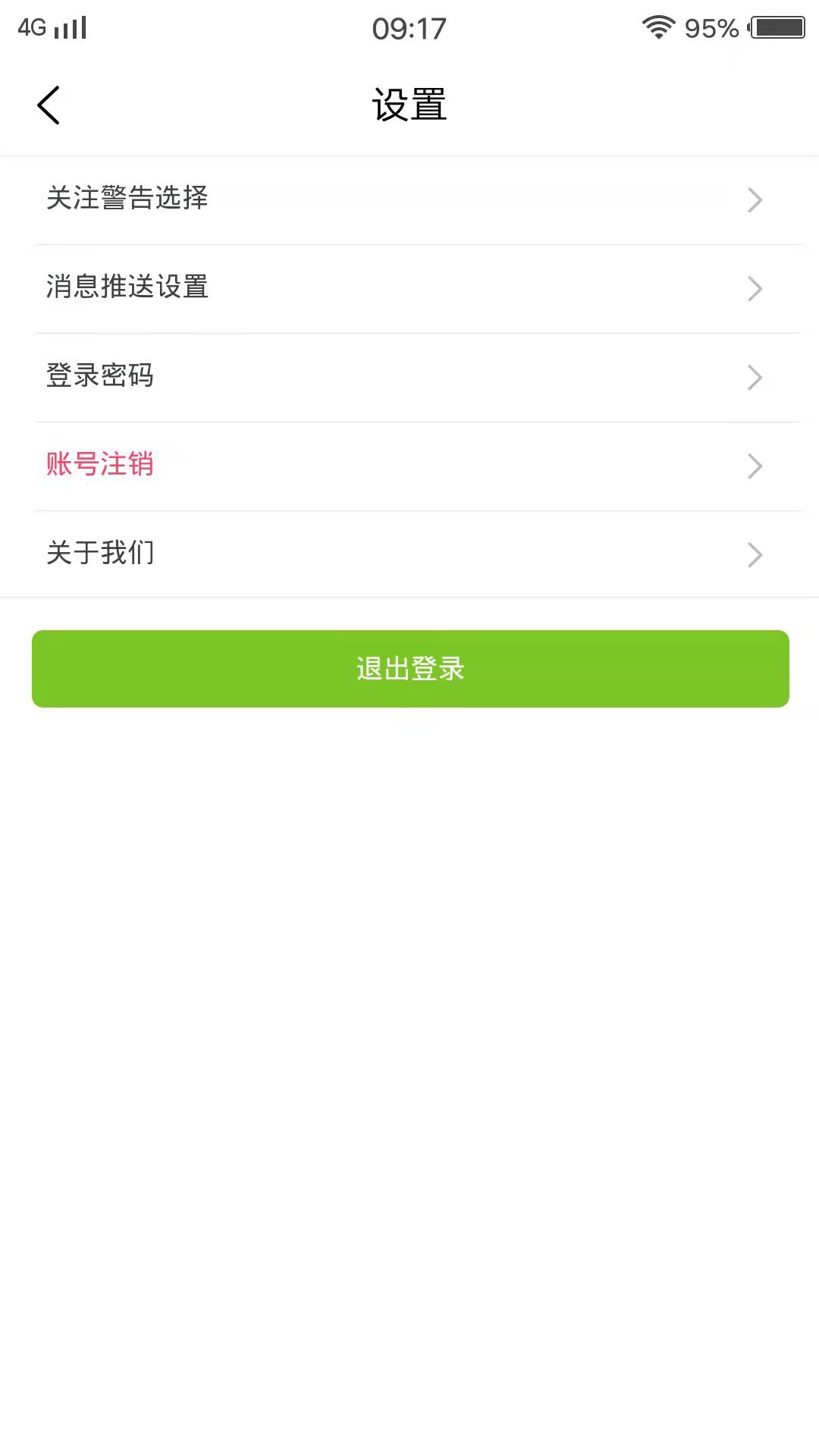Screen dimensions: 819x1456
Task: Select the 登录密码 list row
Action: click(x=101, y=375)
